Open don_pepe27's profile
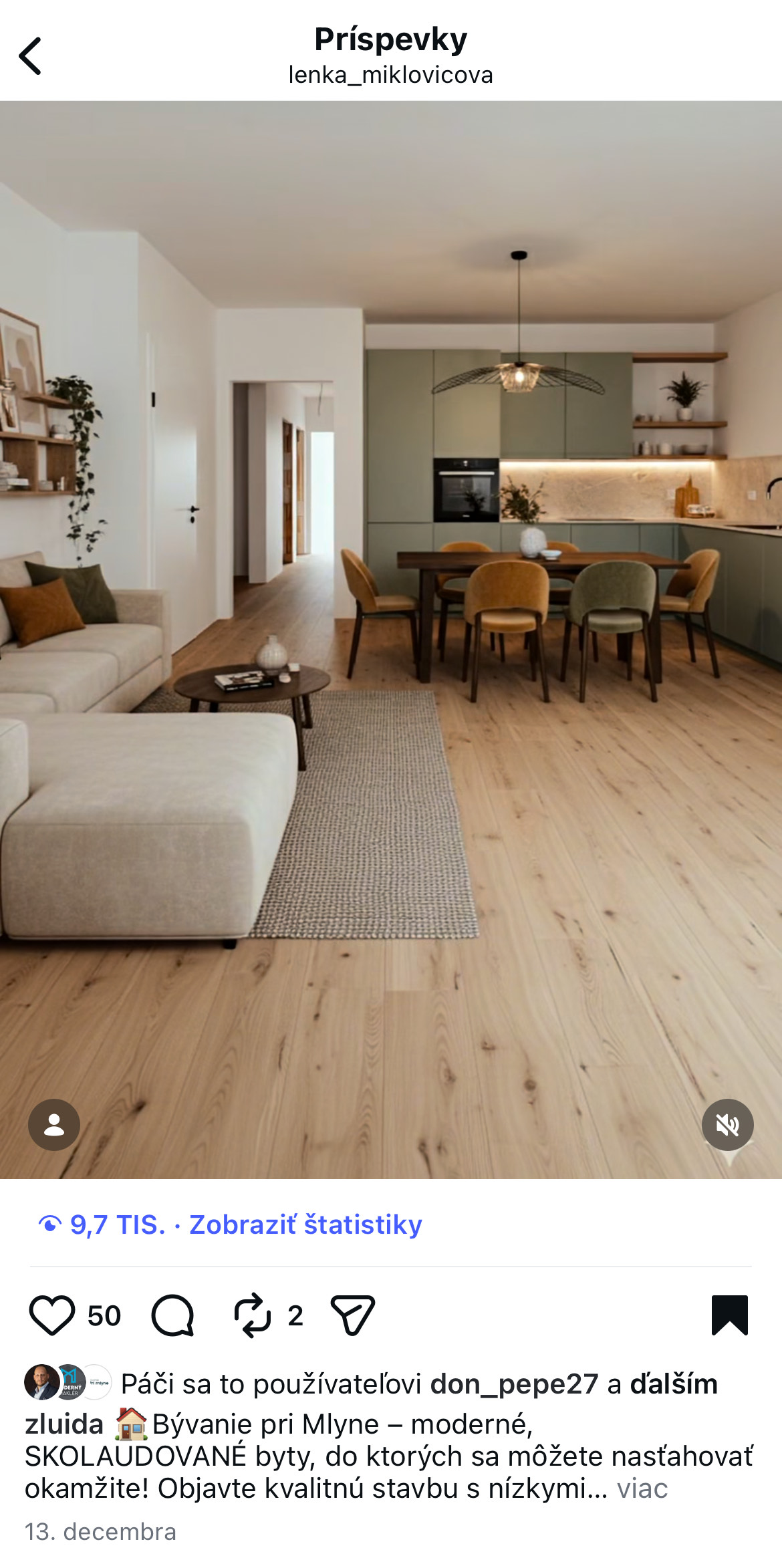Viewport: 782px width, 1568px height. pos(513,1384)
